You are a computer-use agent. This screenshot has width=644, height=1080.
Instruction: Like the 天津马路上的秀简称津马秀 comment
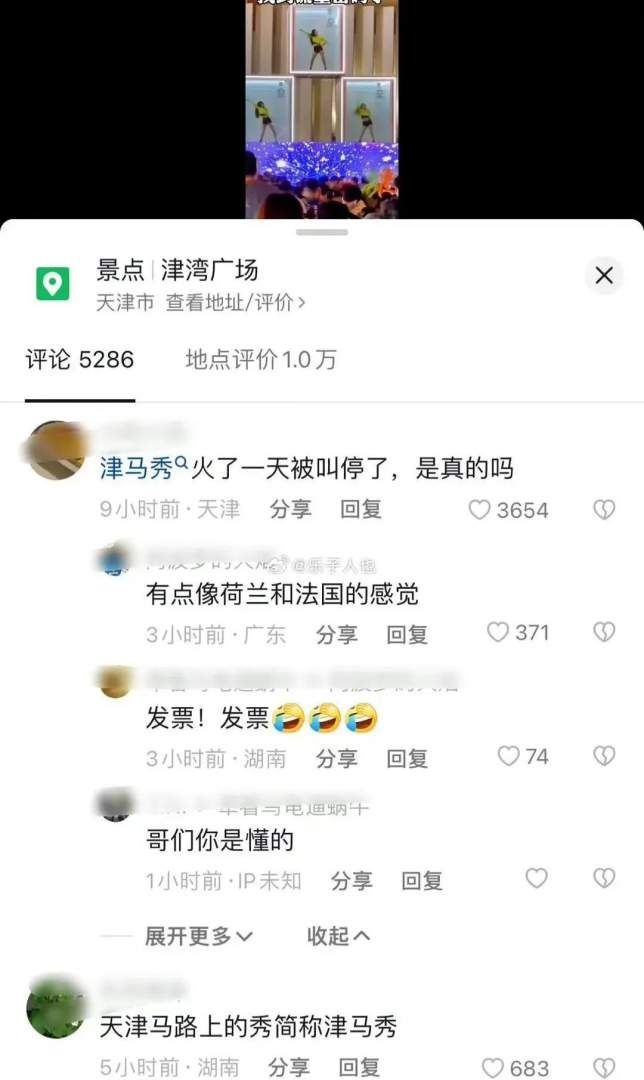click(x=493, y=1067)
